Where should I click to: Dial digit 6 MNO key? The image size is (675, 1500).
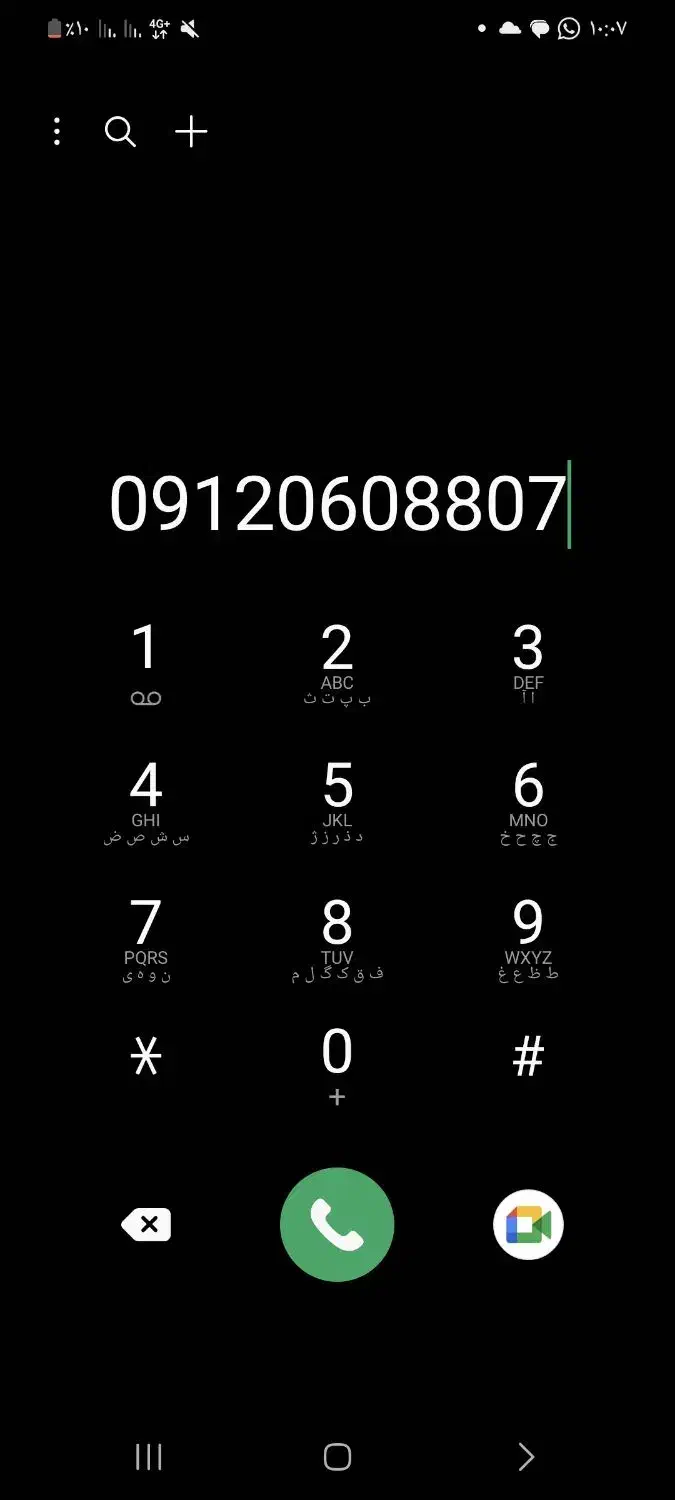point(528,802)
